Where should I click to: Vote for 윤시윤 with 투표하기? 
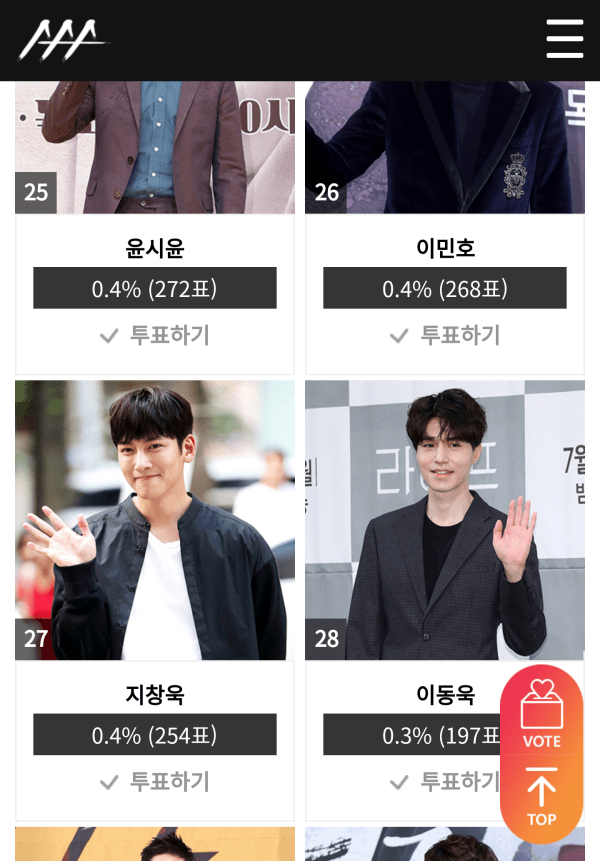155,335
